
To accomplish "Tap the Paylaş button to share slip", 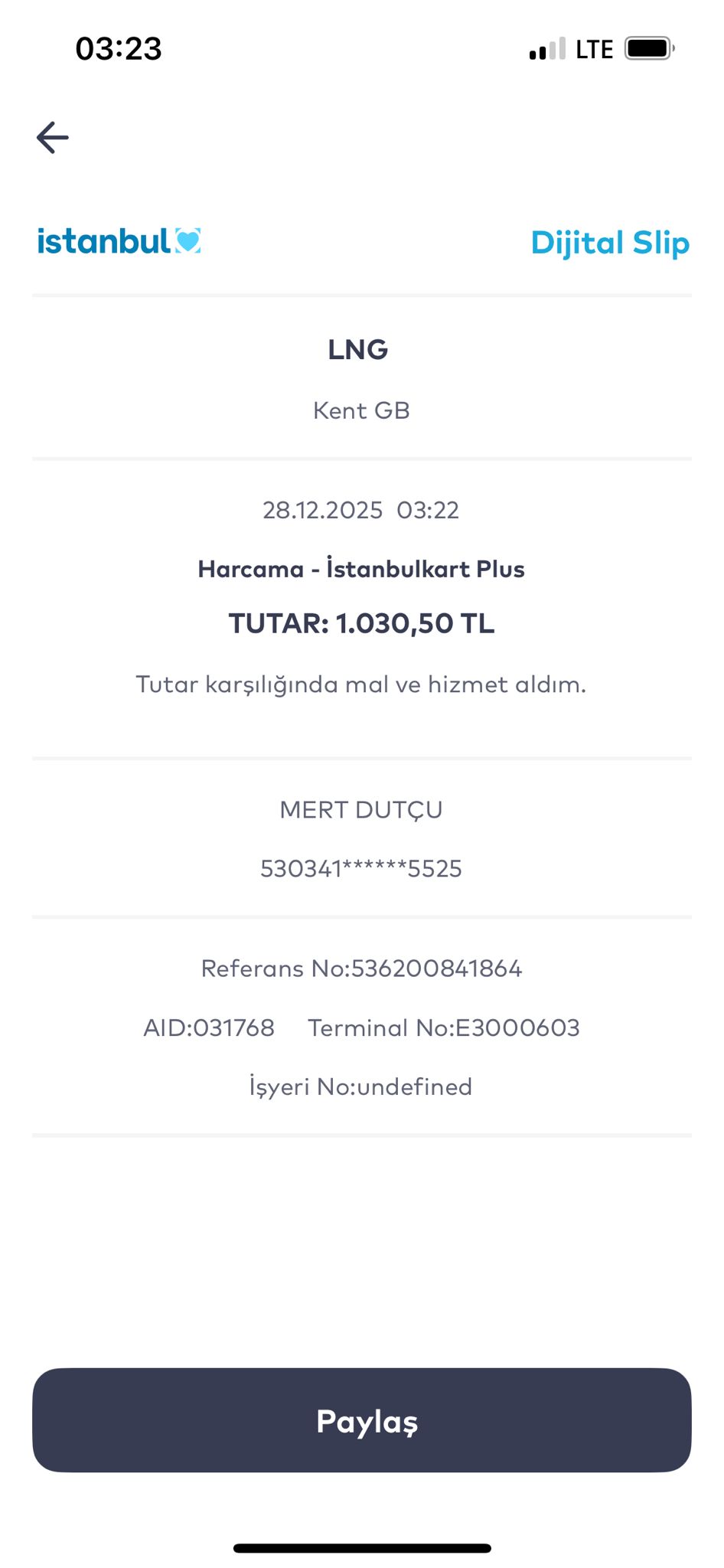I will (362, 1420).
